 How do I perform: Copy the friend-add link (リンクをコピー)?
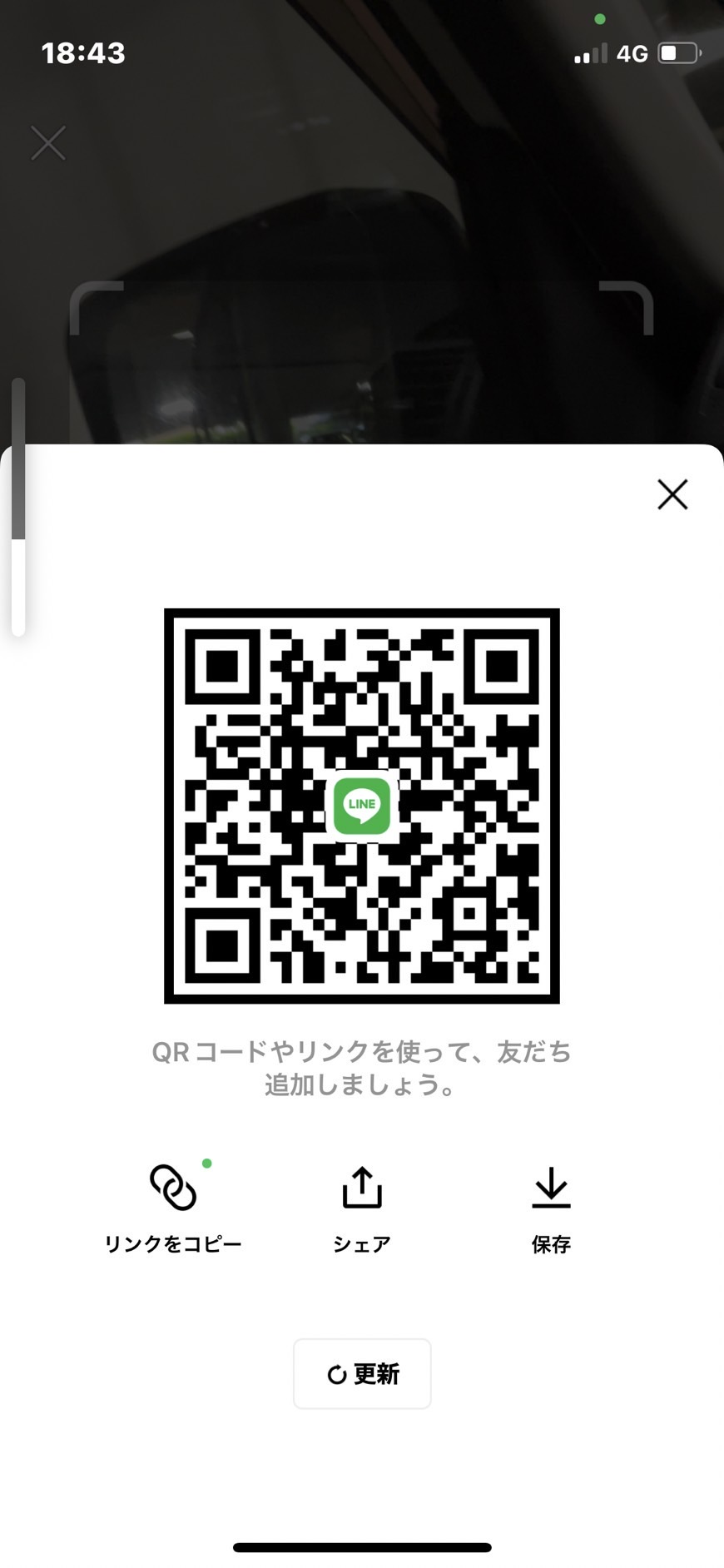click(173, 1206)
